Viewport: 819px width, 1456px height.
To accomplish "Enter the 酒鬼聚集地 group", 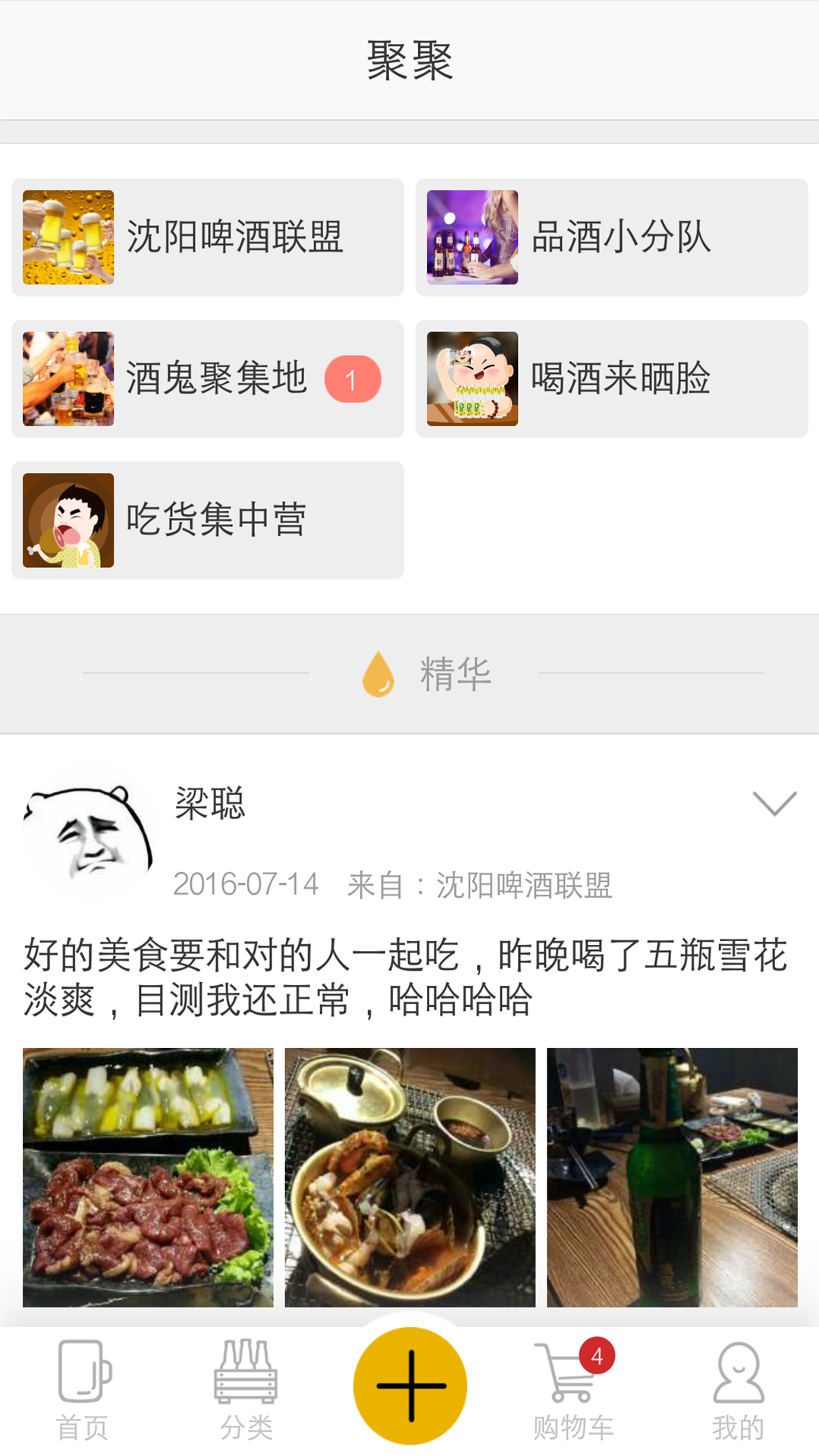I will tap(207, 378).
